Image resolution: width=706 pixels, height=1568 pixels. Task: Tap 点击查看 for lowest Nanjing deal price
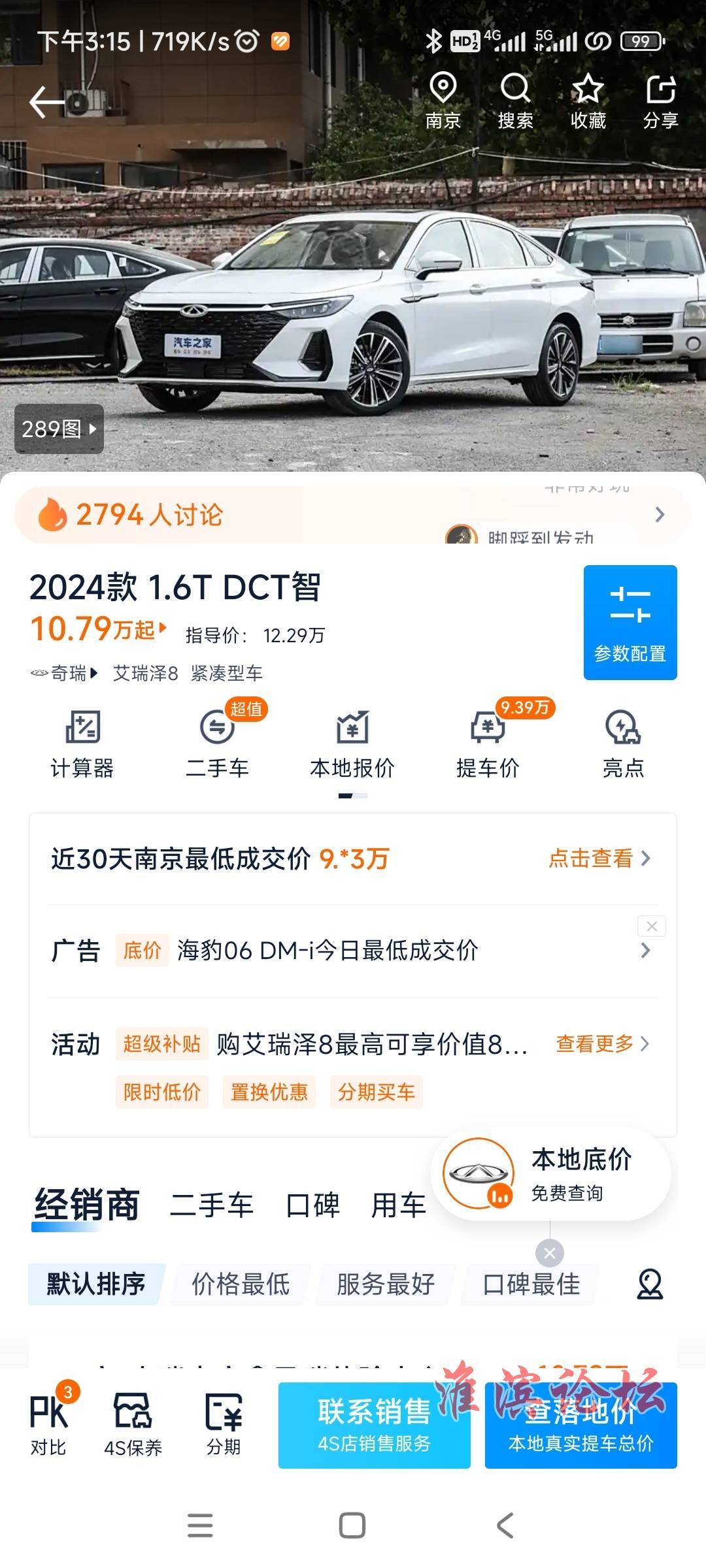pyautogui.click(x=599, y=858)
